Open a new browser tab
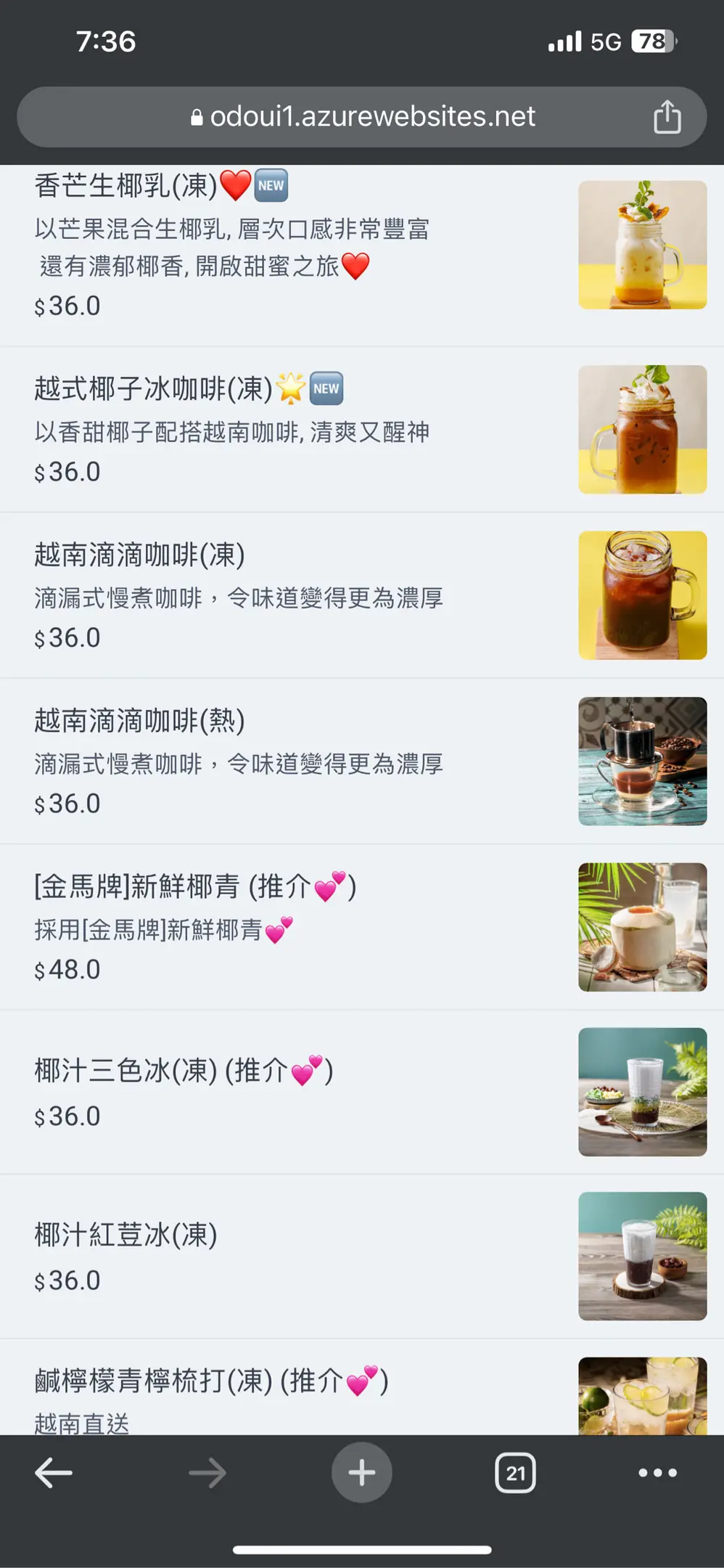This screenshot has height=1568, width=724. pyautogui.click(x=361, y=1473)
